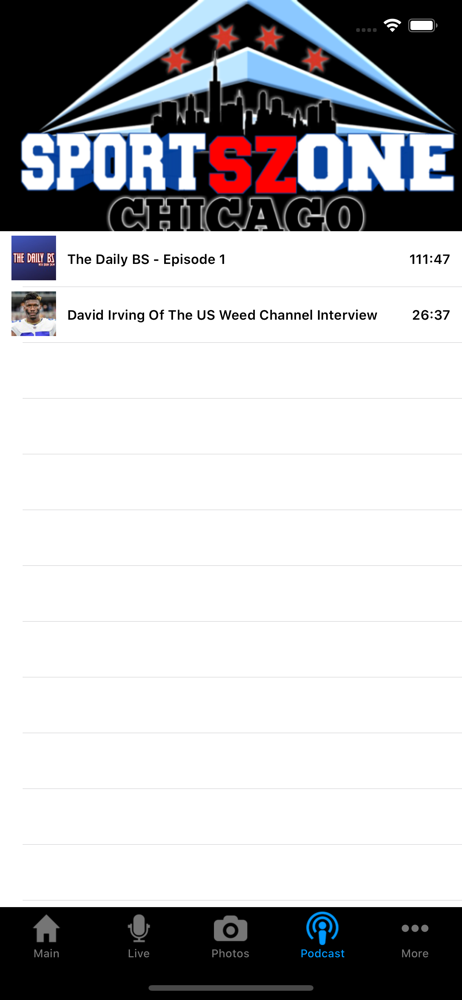This screenshot has width=462, height=1000.
Task: Show the More tab options
Action: 415,936
